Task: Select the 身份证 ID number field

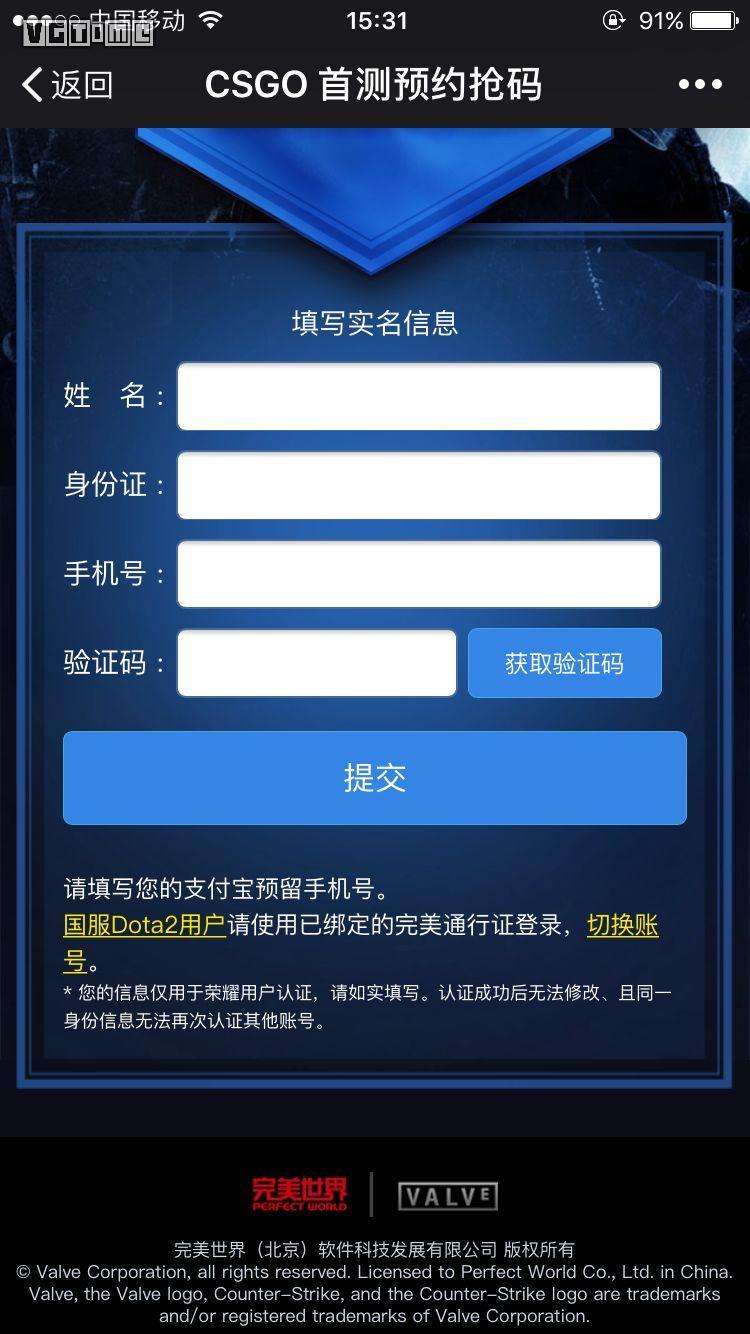Action: 418,485
